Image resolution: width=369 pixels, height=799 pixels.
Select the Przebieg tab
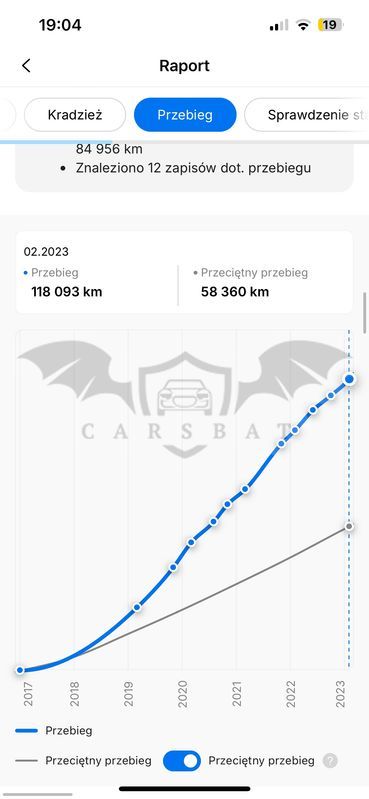[x=185, y=115]
